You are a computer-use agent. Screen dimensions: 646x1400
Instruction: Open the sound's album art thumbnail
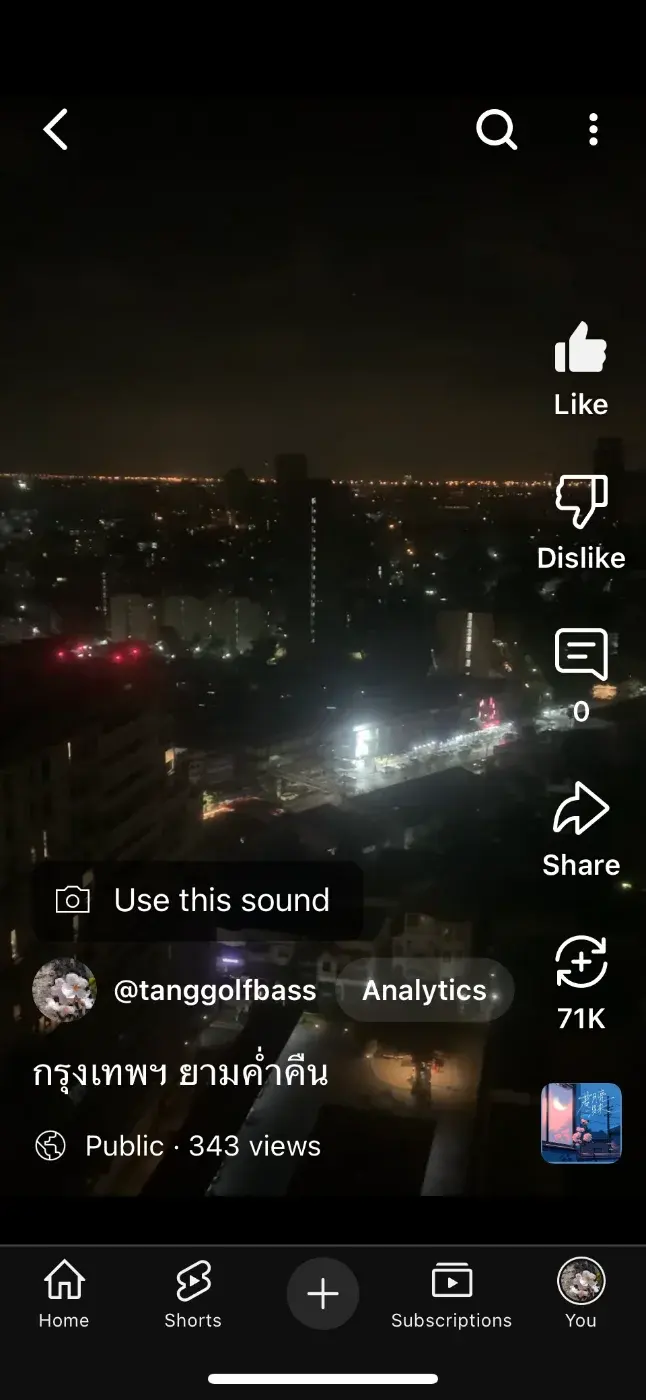pos(581,1123)
